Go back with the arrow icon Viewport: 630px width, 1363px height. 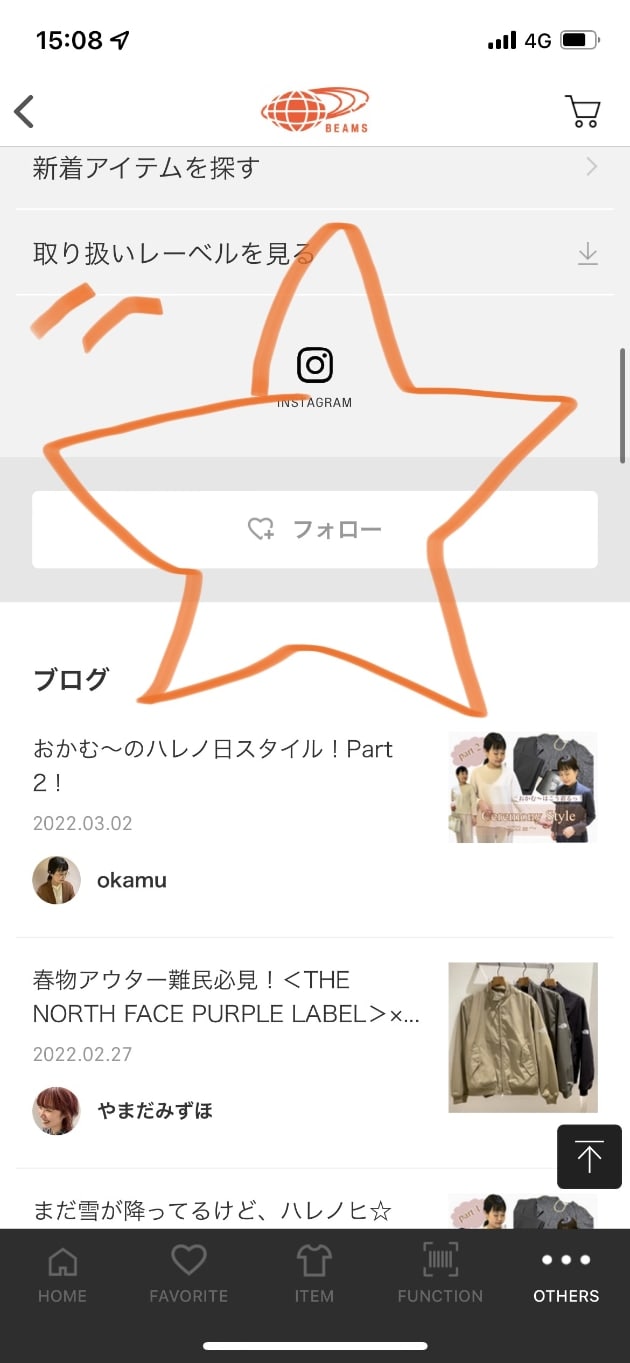pos(25,111)
